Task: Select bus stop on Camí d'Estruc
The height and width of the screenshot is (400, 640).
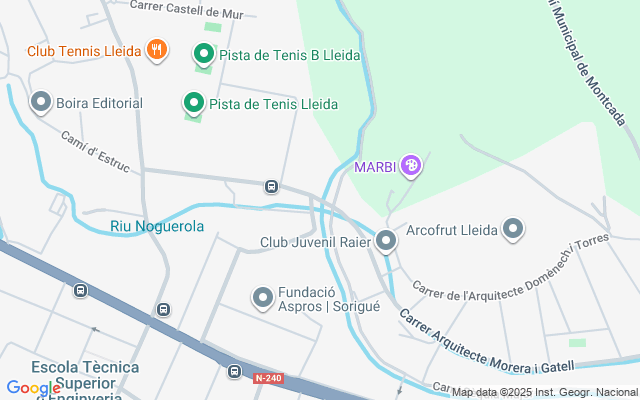Action: [x=271, y=187]
